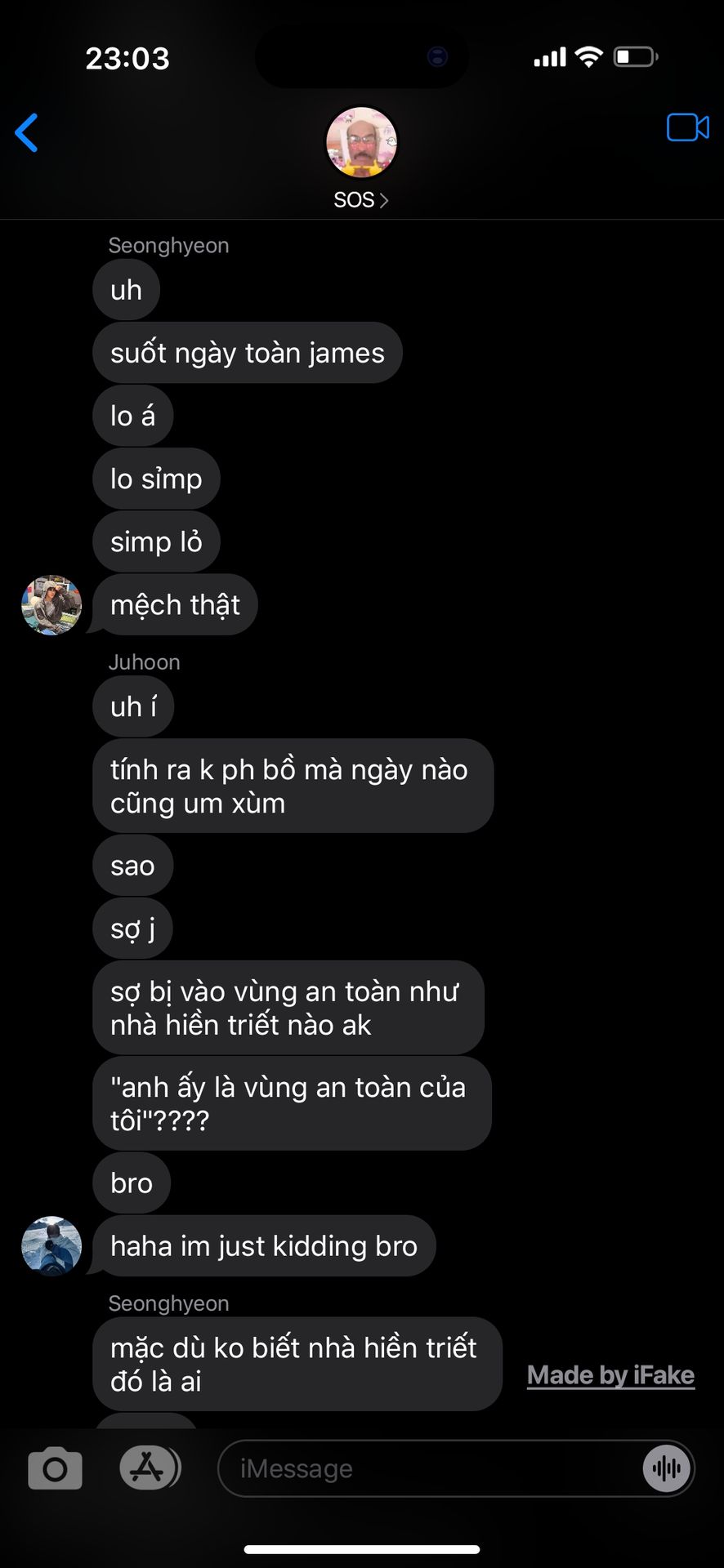The height and width of the screenshot is (1568, 724).
Task: Start a FaceTime video call
Action: [687, 128]
